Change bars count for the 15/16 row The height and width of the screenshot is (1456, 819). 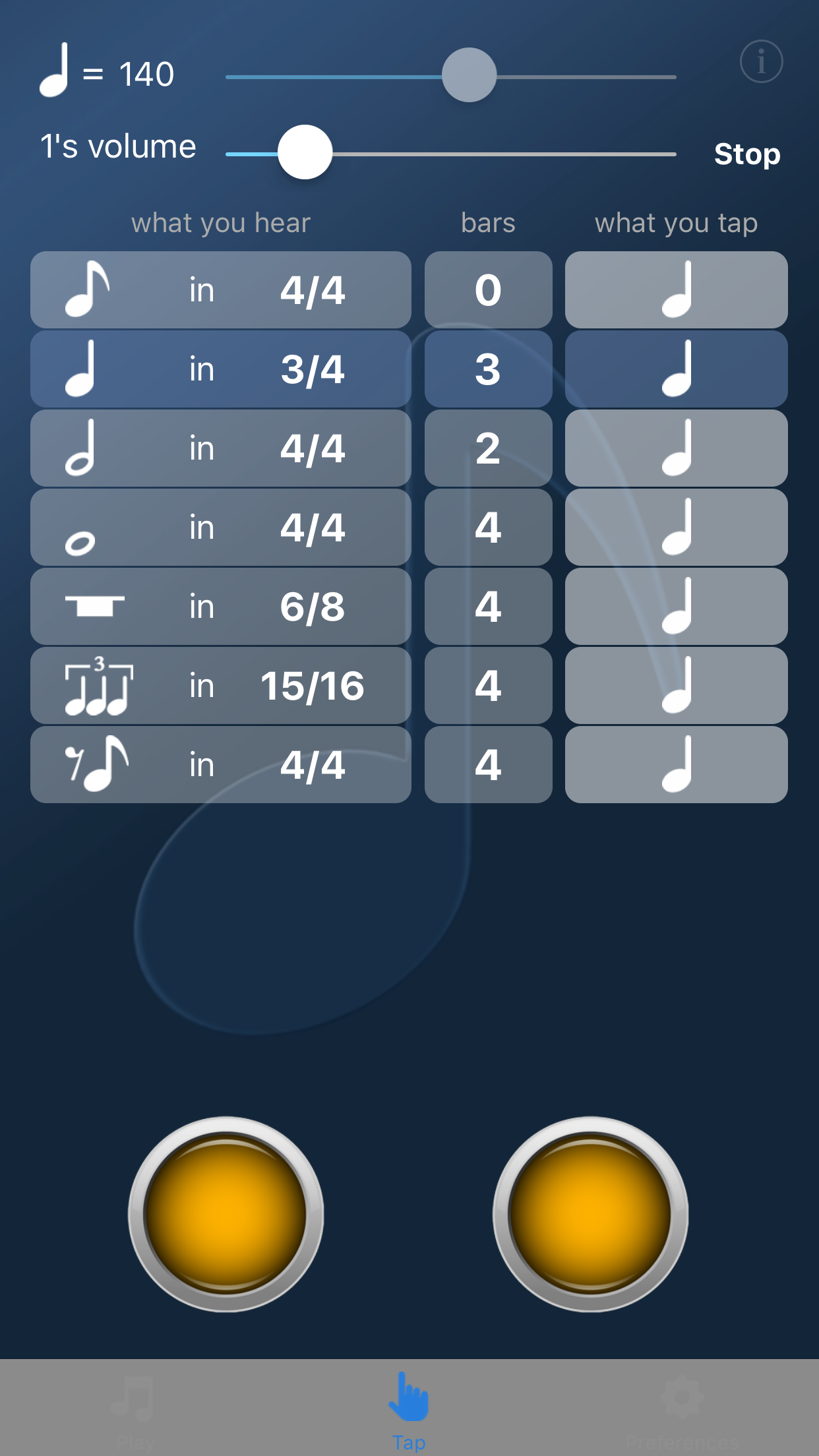[x=488, y=685]
